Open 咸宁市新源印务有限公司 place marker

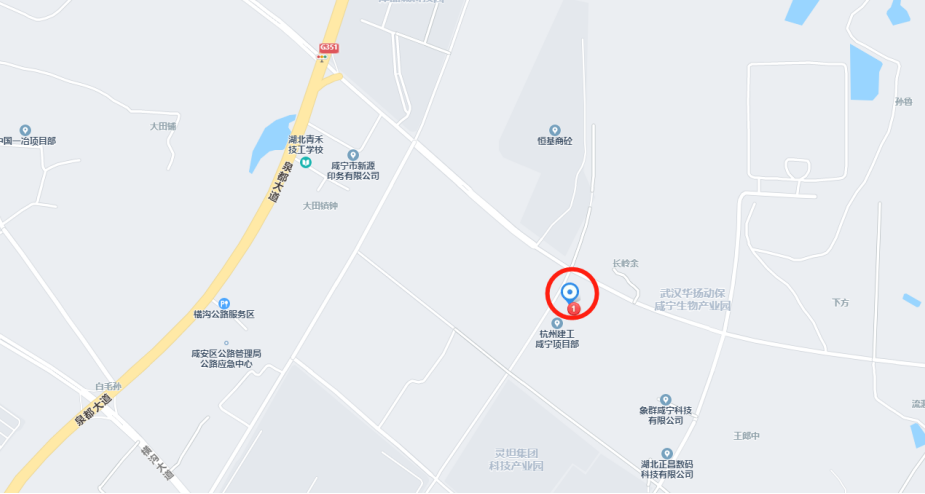(x=353, y=154)
